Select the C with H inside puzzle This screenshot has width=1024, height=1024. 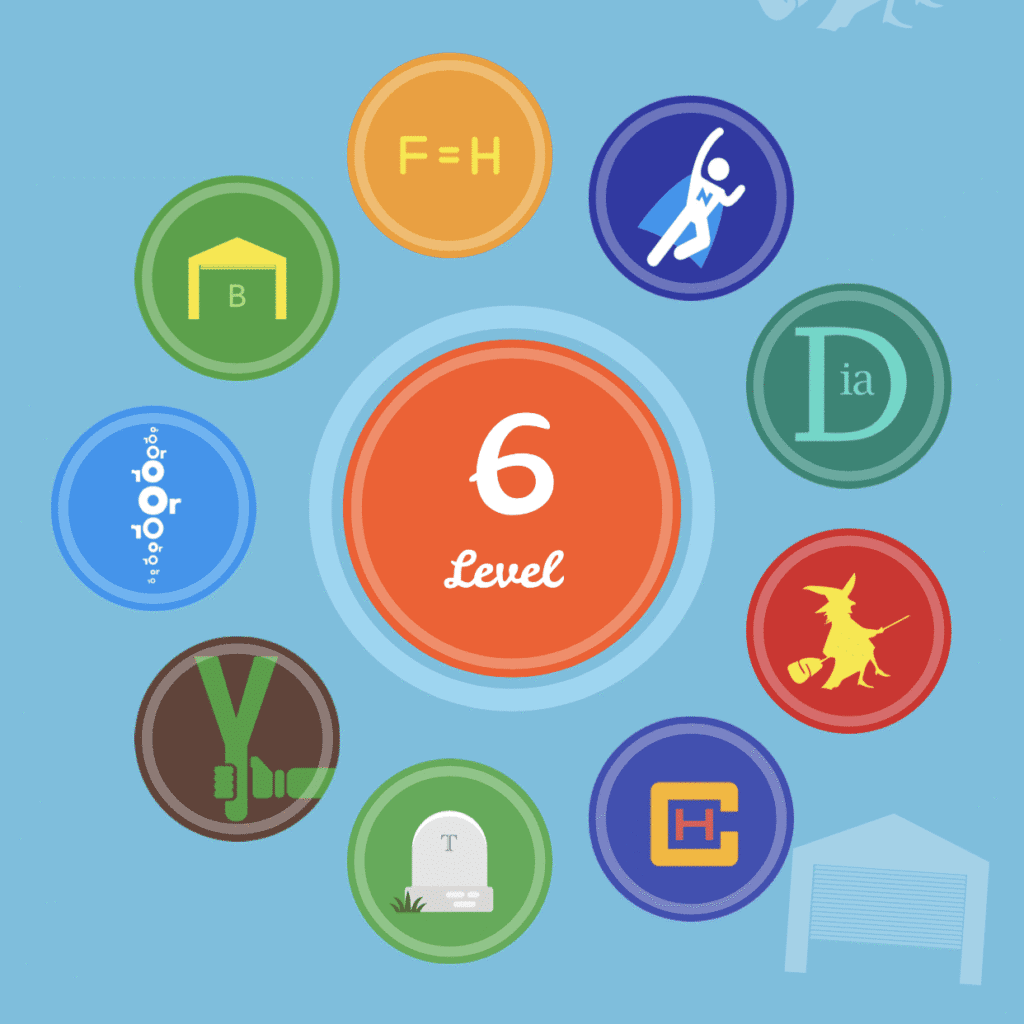click(x=691, y=818)
